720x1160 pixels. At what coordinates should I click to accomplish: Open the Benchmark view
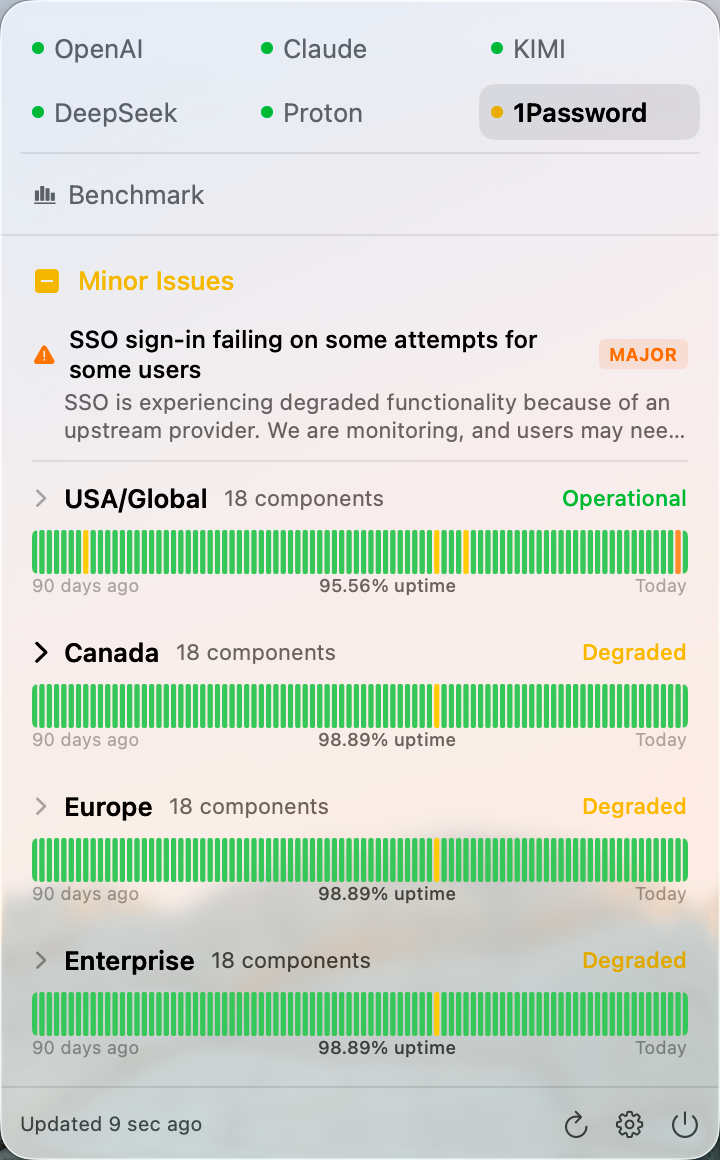click(x=136, y=195)
